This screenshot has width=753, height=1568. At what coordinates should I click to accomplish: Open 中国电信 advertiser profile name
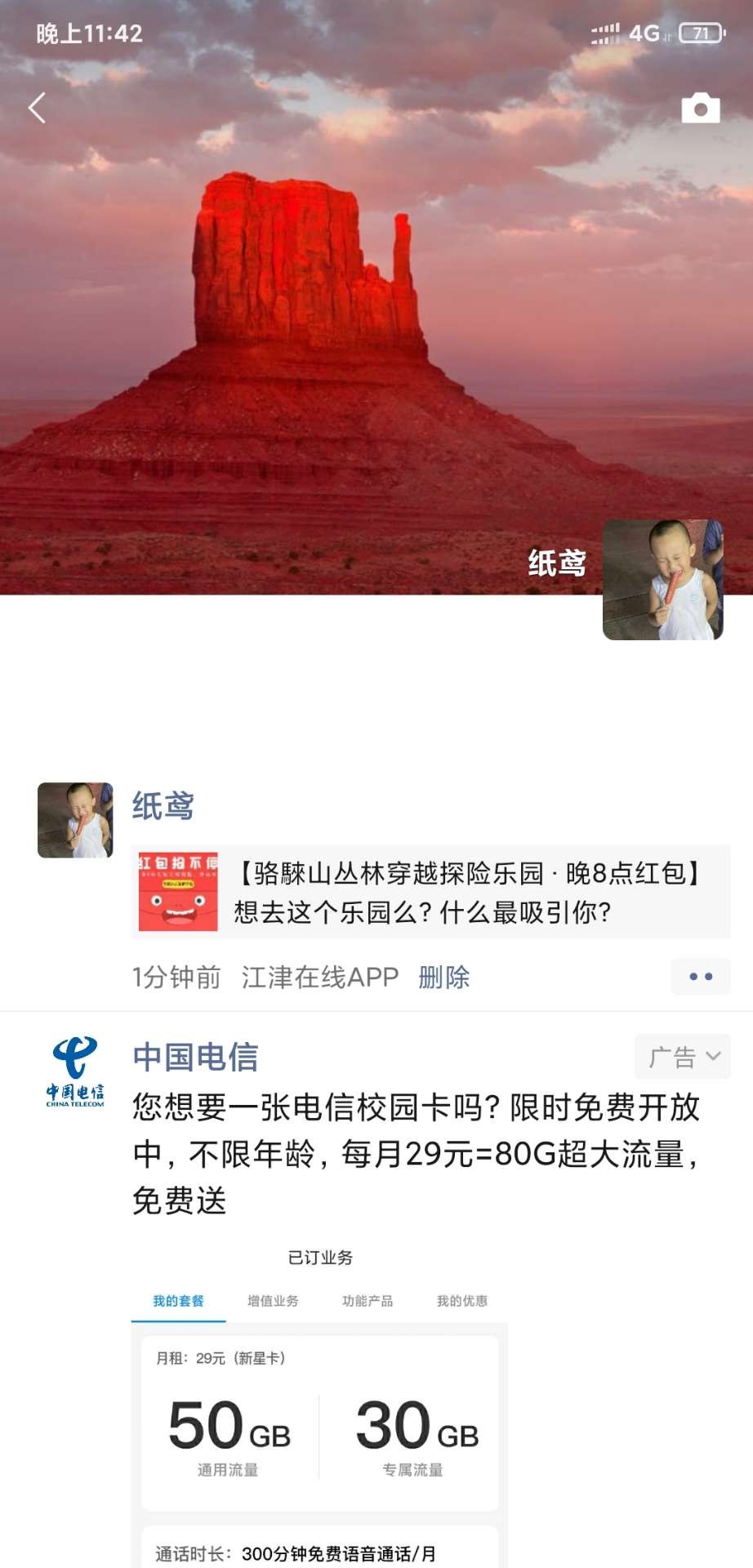tap(195, 1057)
